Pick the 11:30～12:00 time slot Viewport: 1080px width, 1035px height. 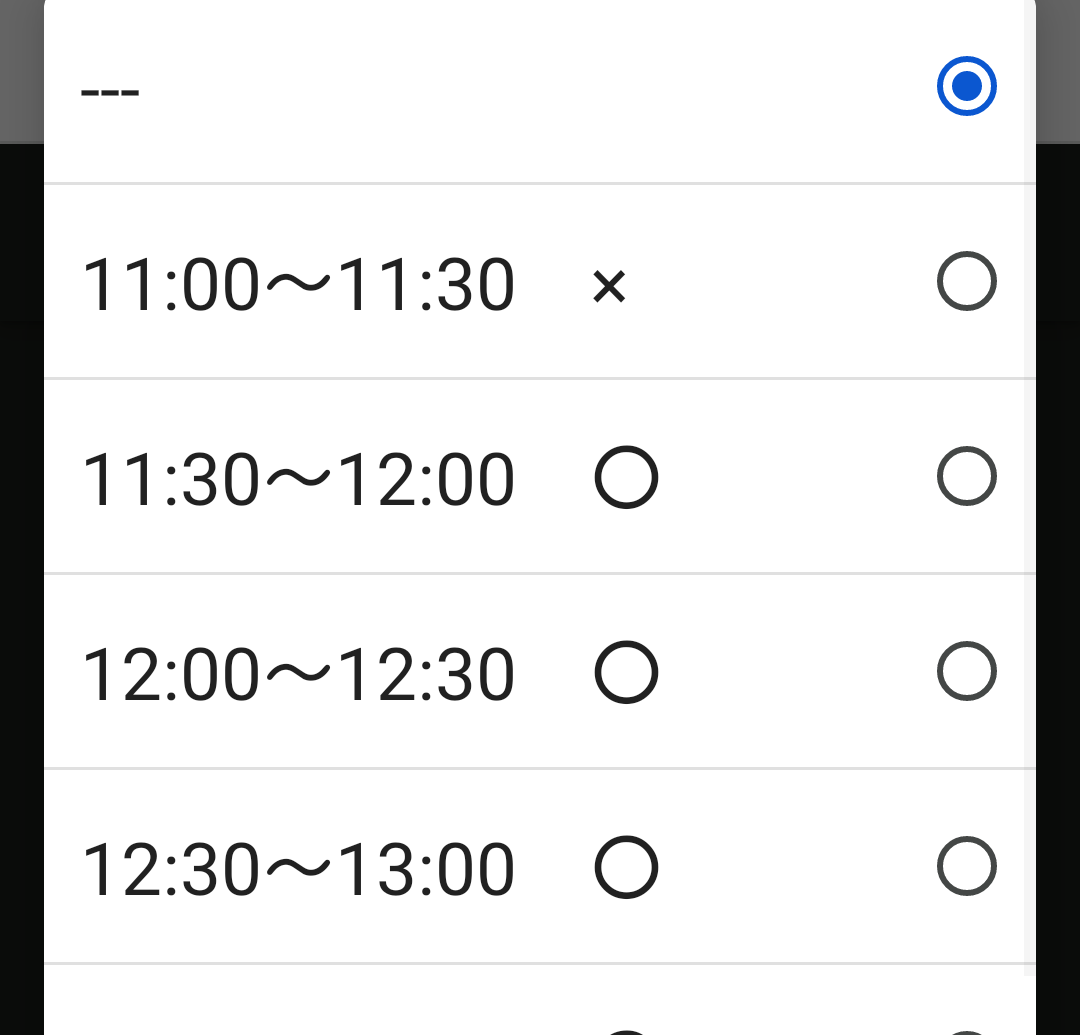tap(966, 476)
